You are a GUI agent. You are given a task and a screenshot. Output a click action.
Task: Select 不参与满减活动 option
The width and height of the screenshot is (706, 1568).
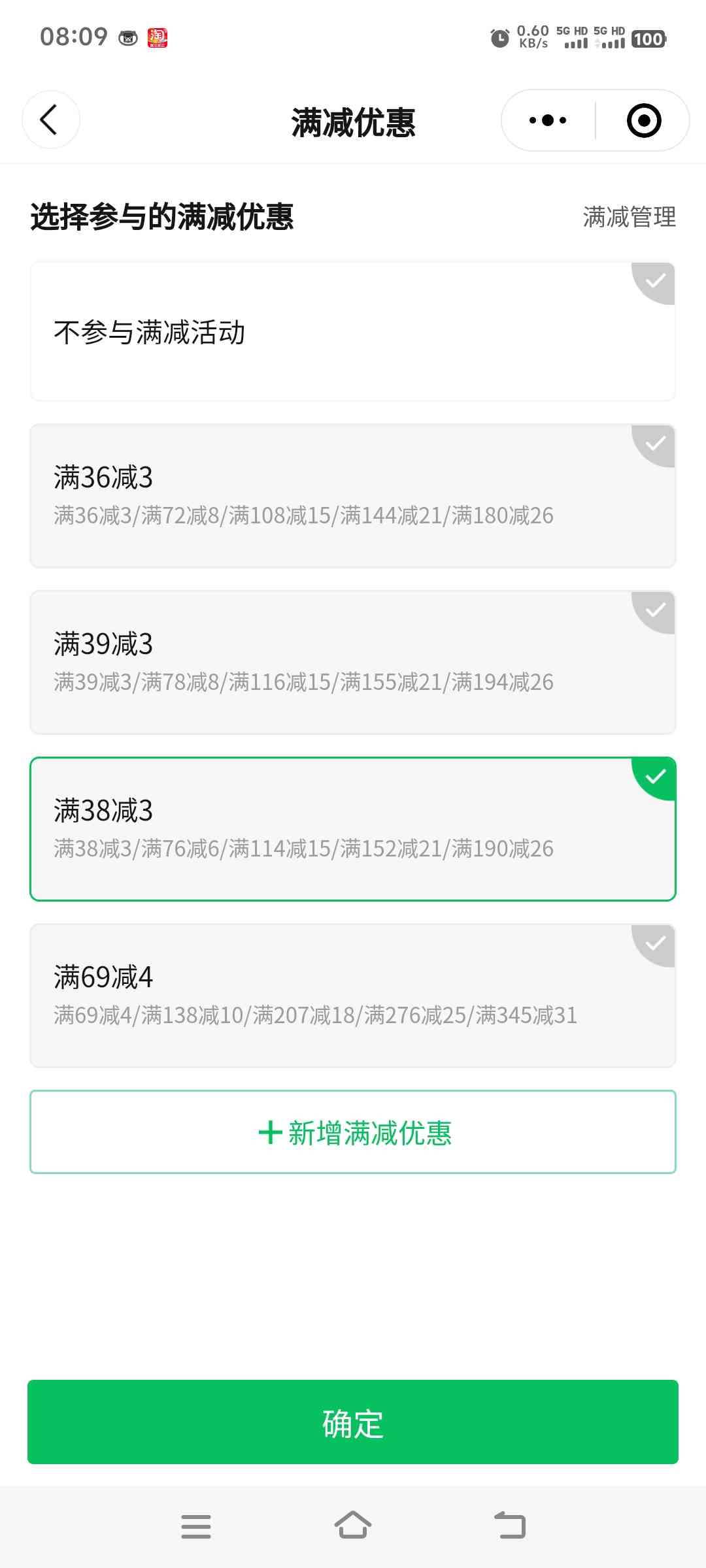(353, 332)
